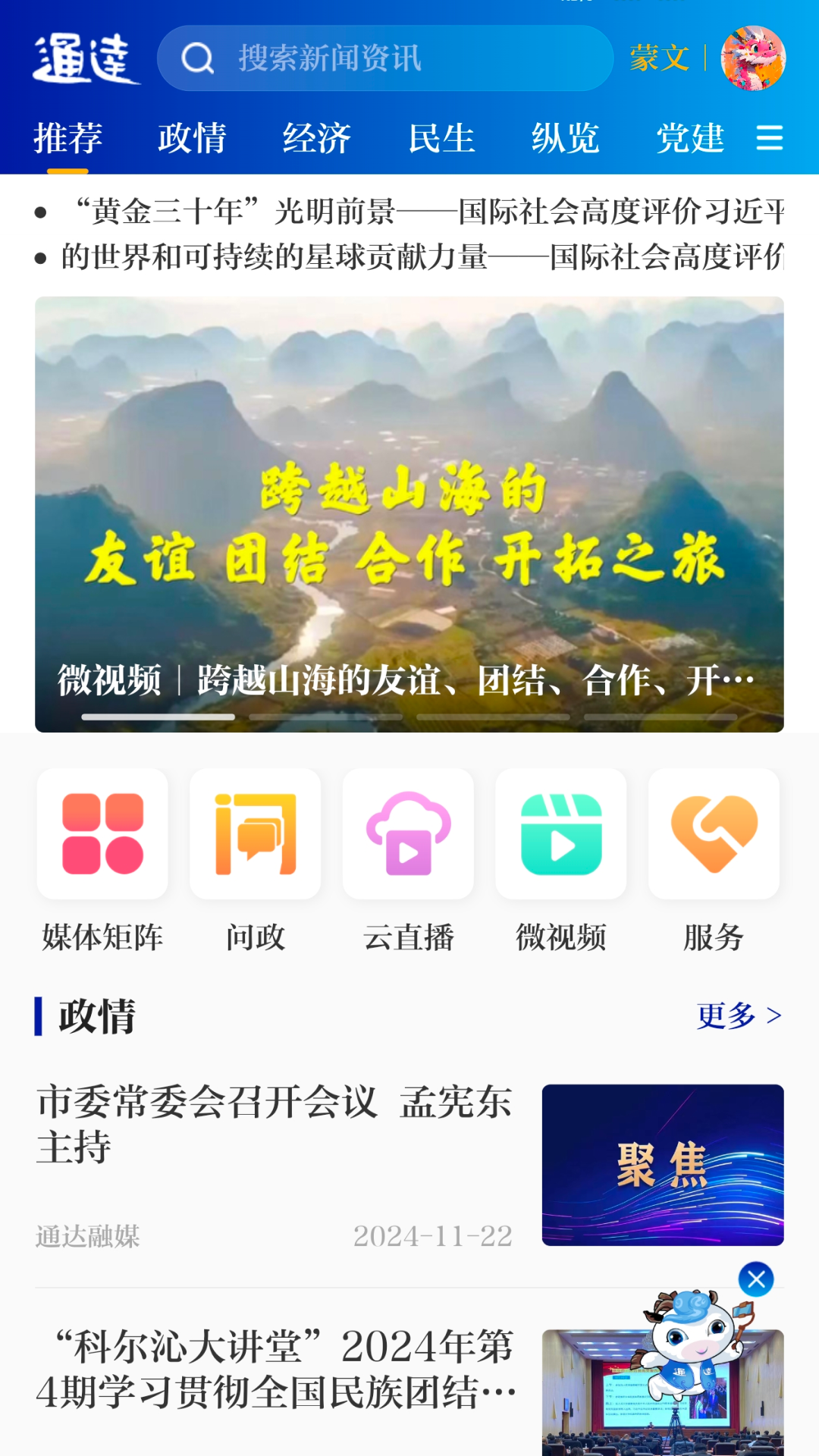This screenshot has height=1456, width=819.
Task: Open the 云直播 cloud livestream icon
Action: point(408,833)
